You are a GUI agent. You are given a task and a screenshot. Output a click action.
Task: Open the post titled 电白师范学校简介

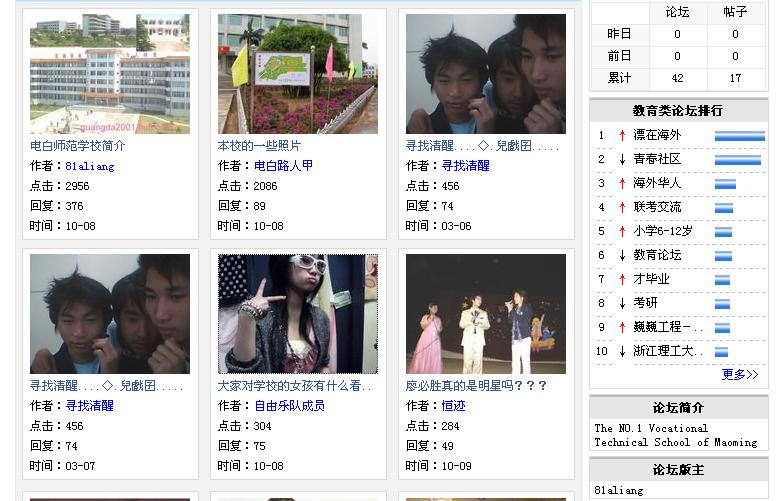78,145
